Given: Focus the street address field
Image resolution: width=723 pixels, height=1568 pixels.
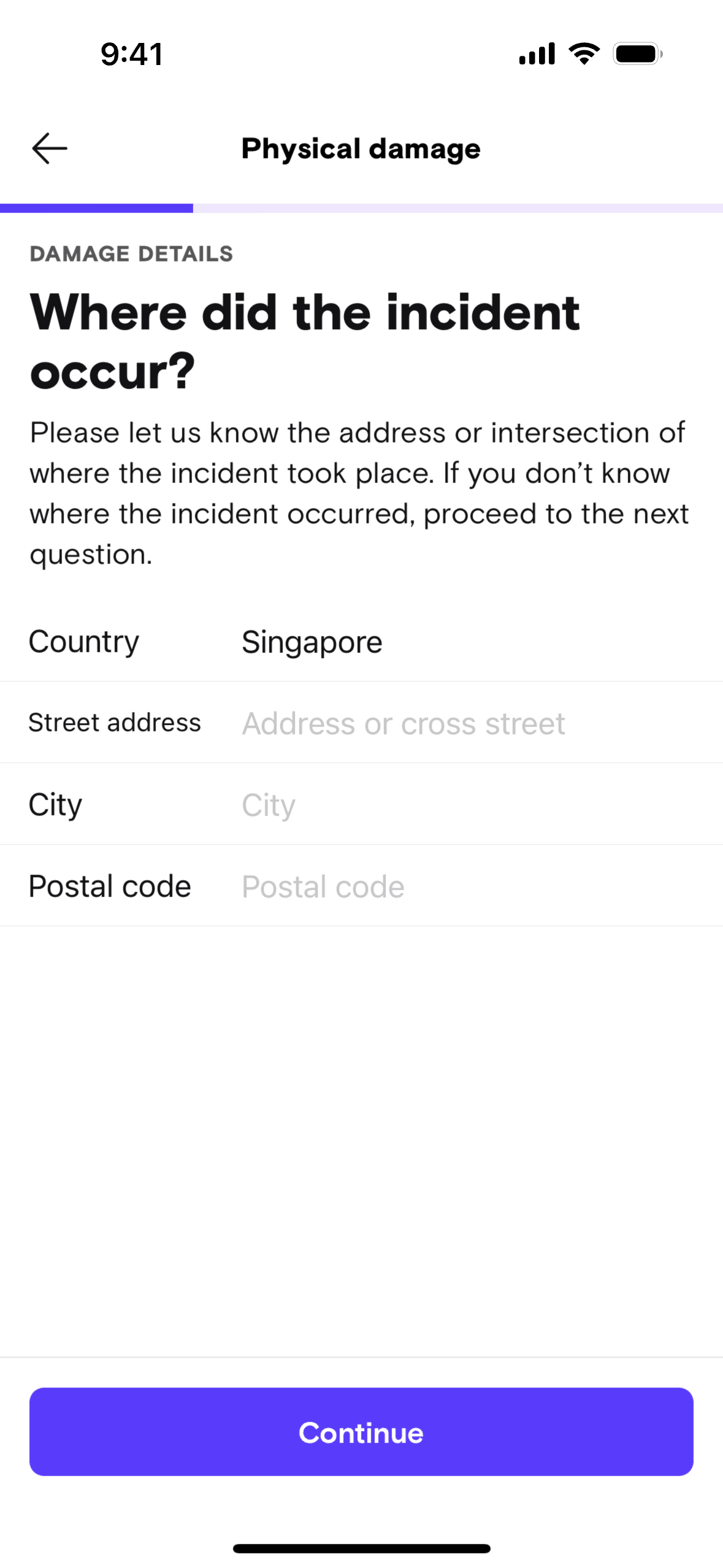Looking at the screenshot, I should coord(403,723).
